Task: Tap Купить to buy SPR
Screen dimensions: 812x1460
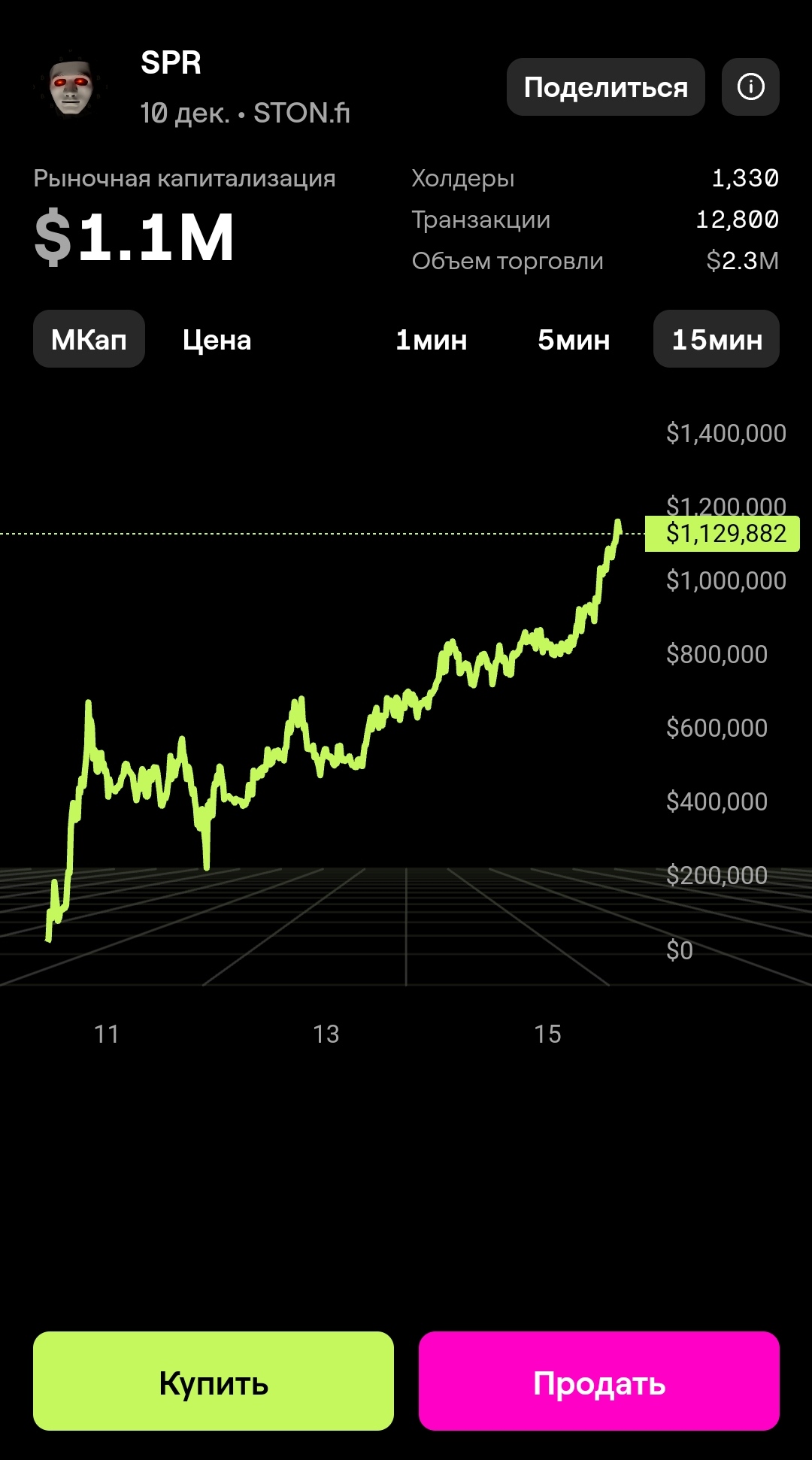Action: 214,1381
